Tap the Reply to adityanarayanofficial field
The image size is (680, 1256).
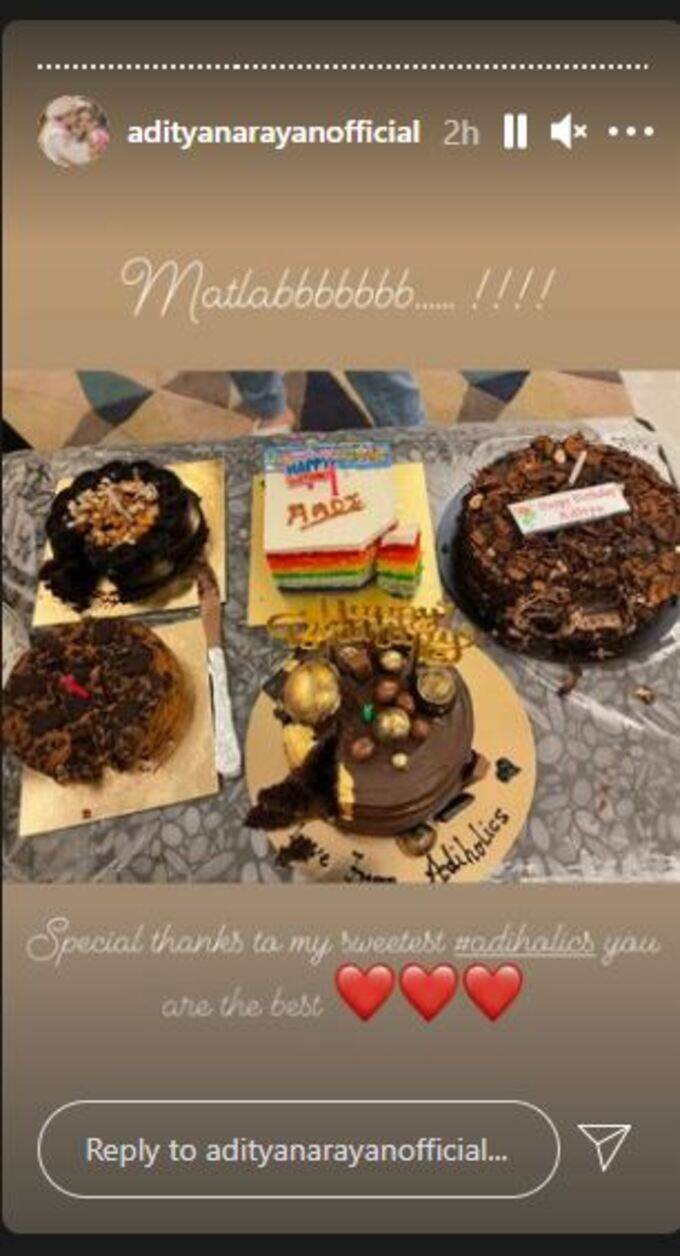coord(298,1149)
